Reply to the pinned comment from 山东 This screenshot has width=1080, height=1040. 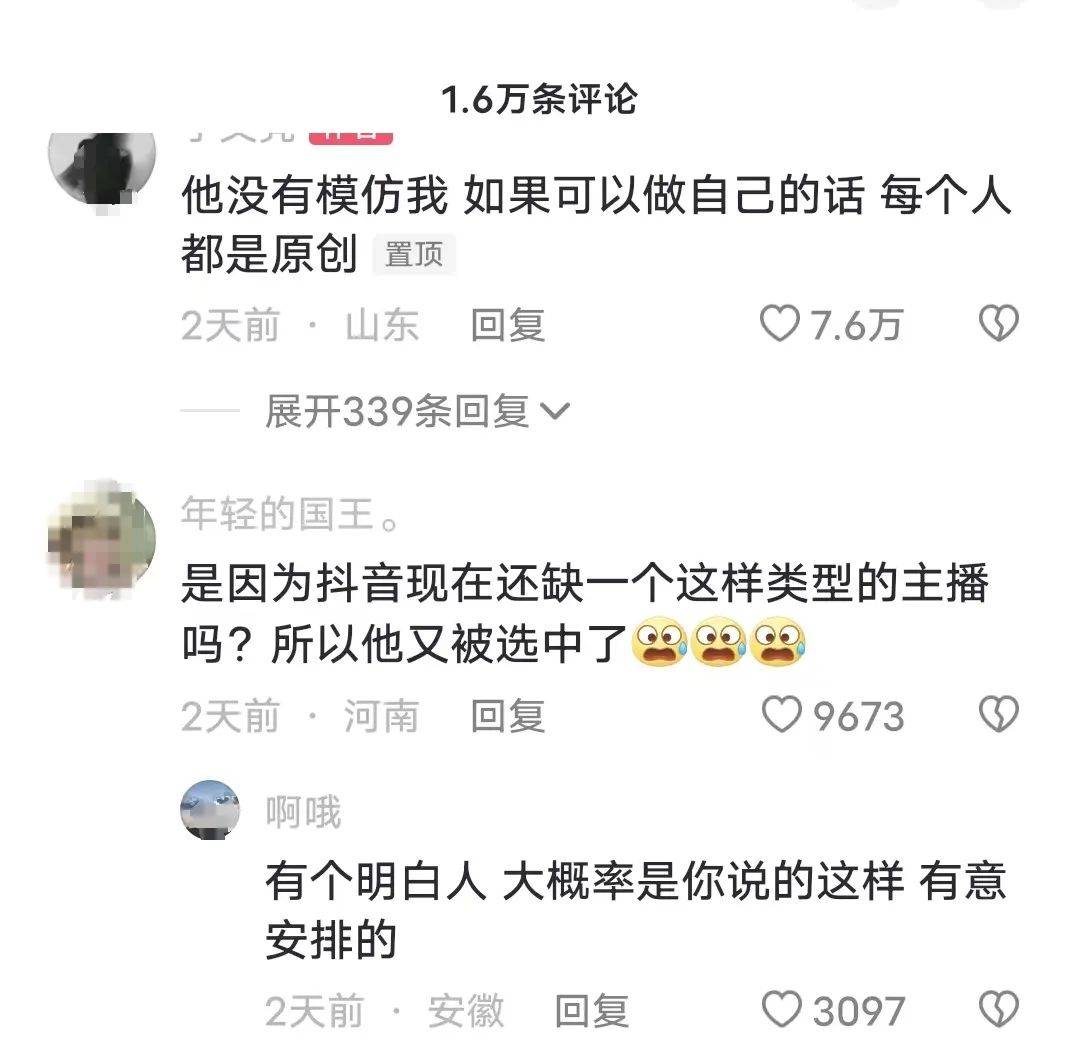tap(508, 325)
